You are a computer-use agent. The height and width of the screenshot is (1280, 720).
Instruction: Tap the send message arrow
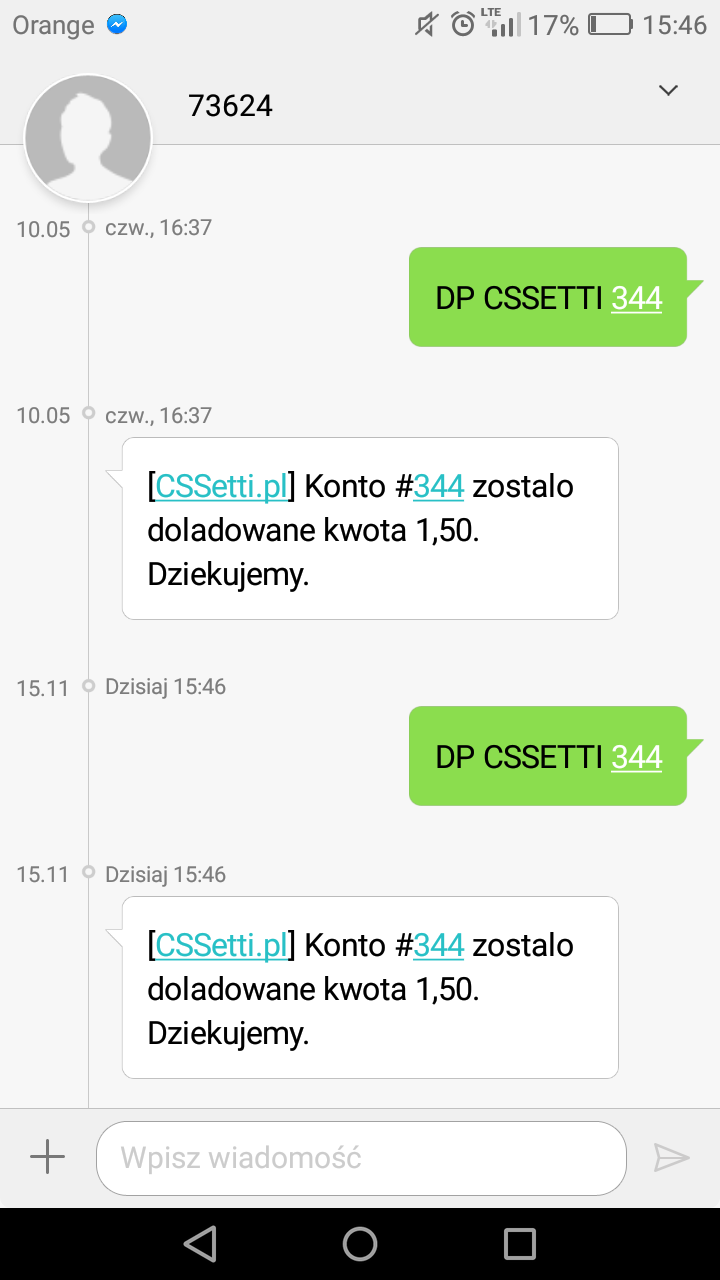[671, 1158]
